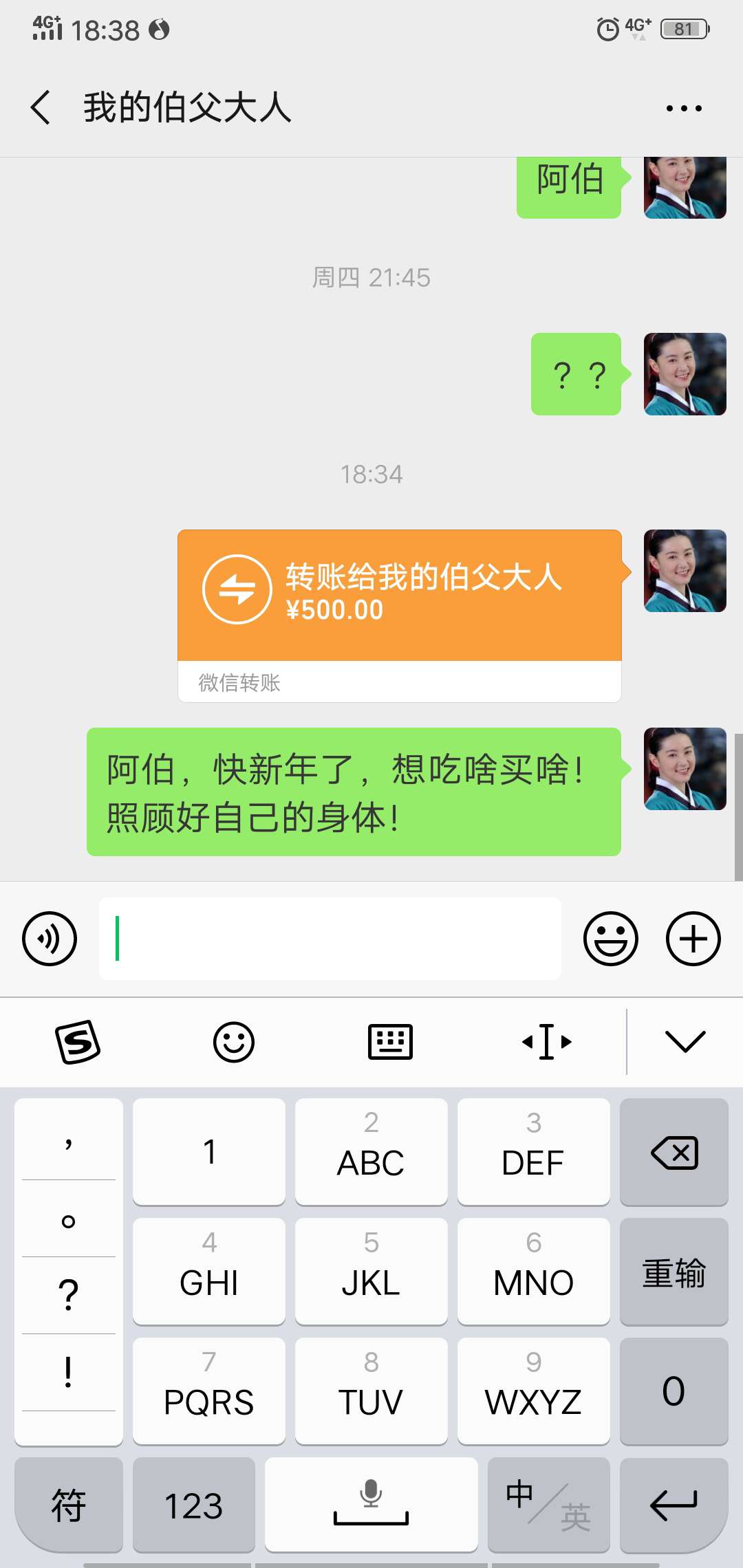This screenshot has height=1568, width=743.
Task: Open the plus attachment menu
Action: (x=692, y=938)
